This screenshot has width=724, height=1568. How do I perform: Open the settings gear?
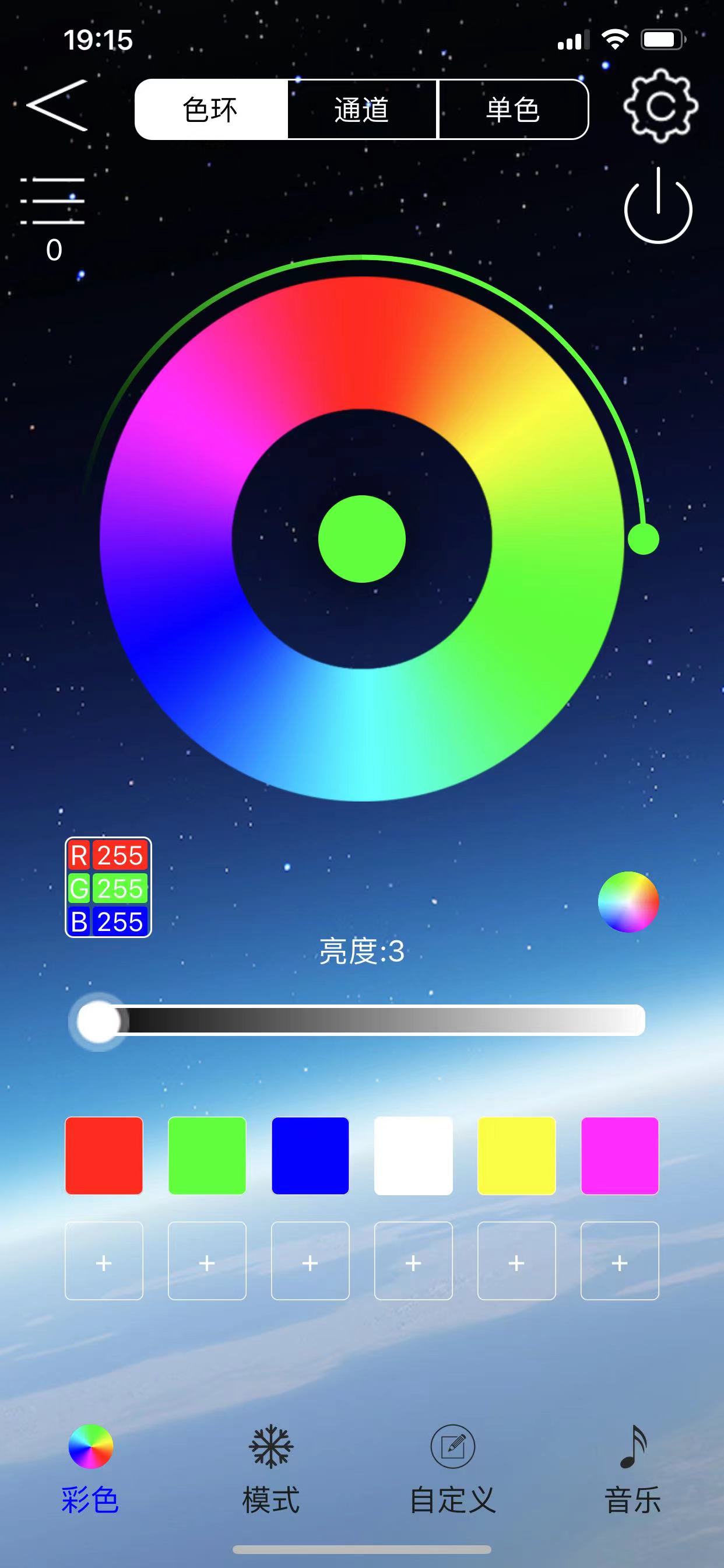[660, 106]
